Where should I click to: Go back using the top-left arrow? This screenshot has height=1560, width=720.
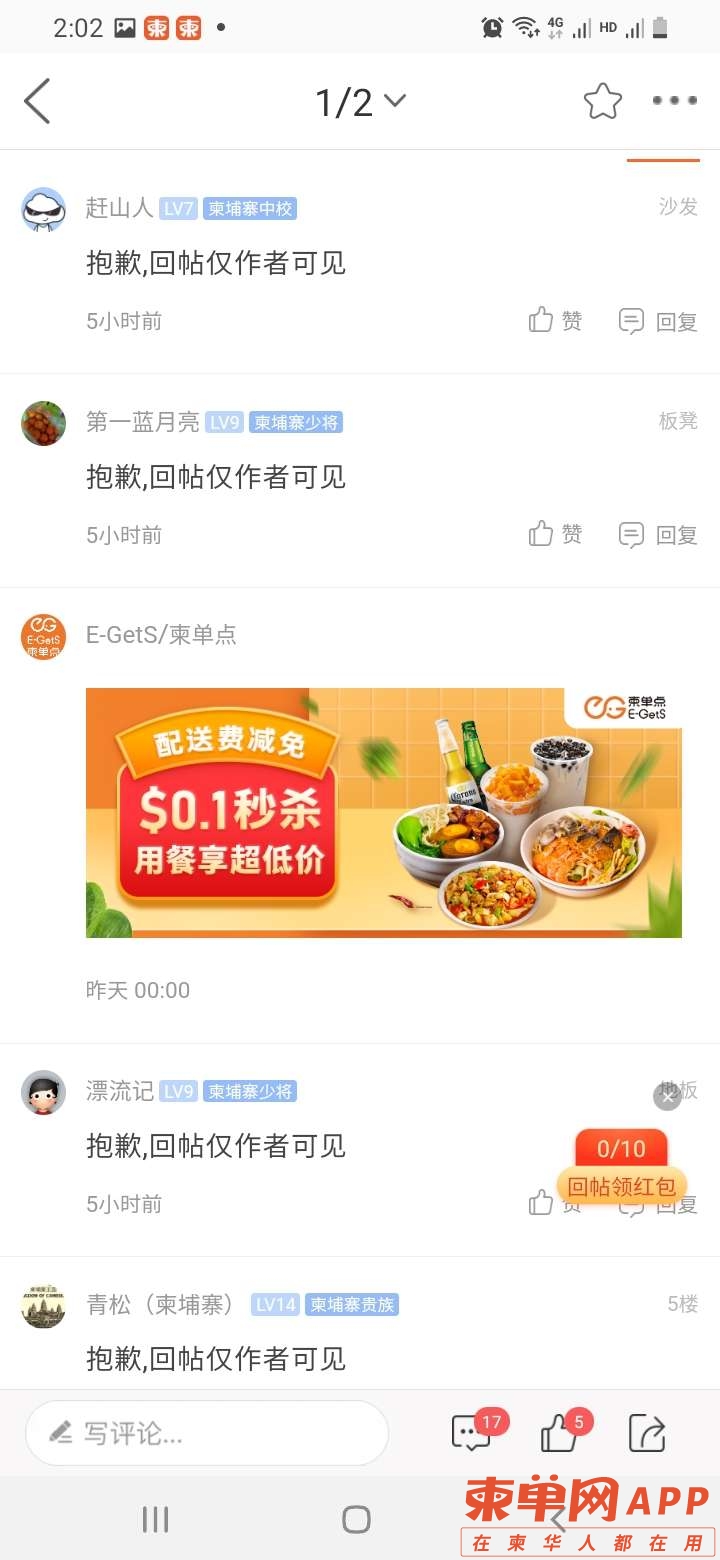tap(38, 101)
